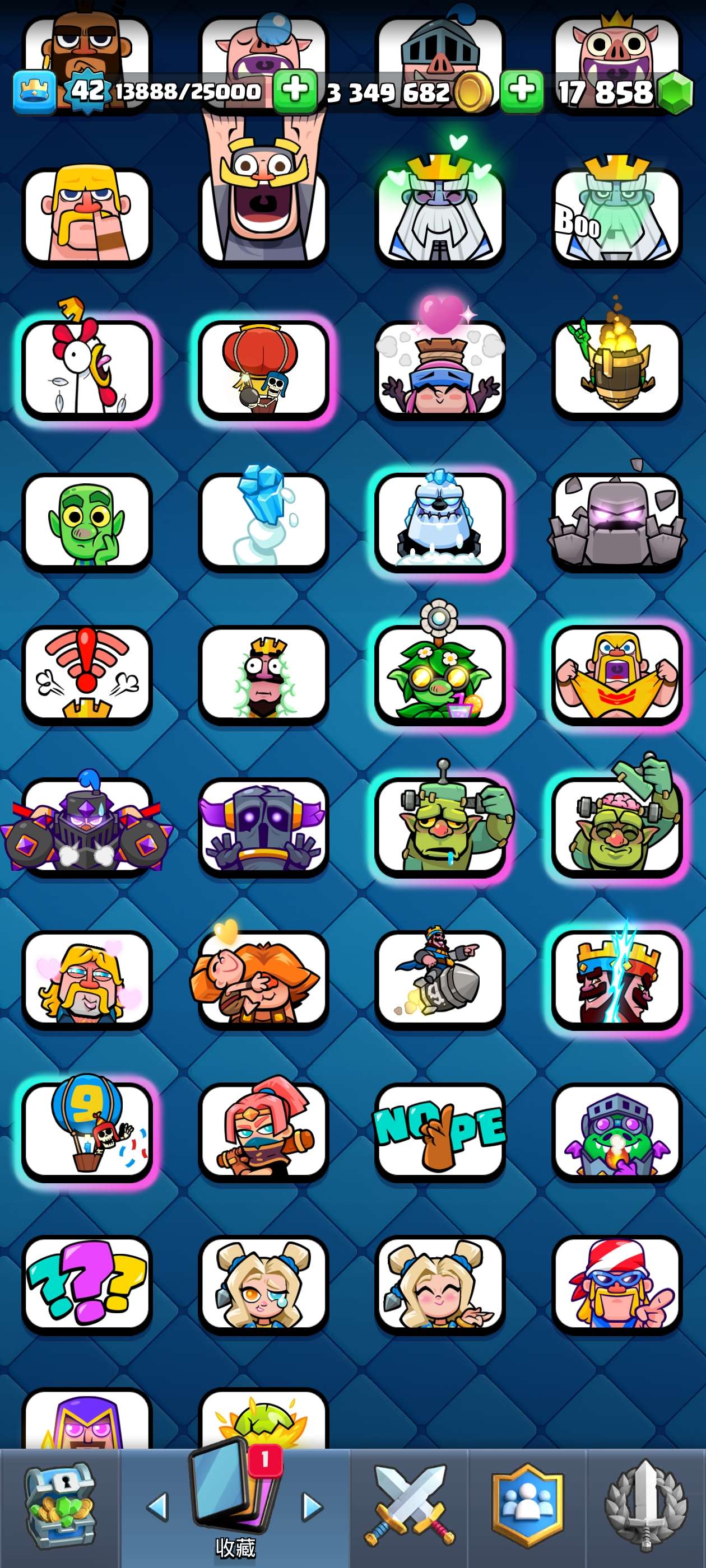Tap the green plus beside the gold coins
Viewport: 706px width, 1568px height.
click(x=295, y=91)
